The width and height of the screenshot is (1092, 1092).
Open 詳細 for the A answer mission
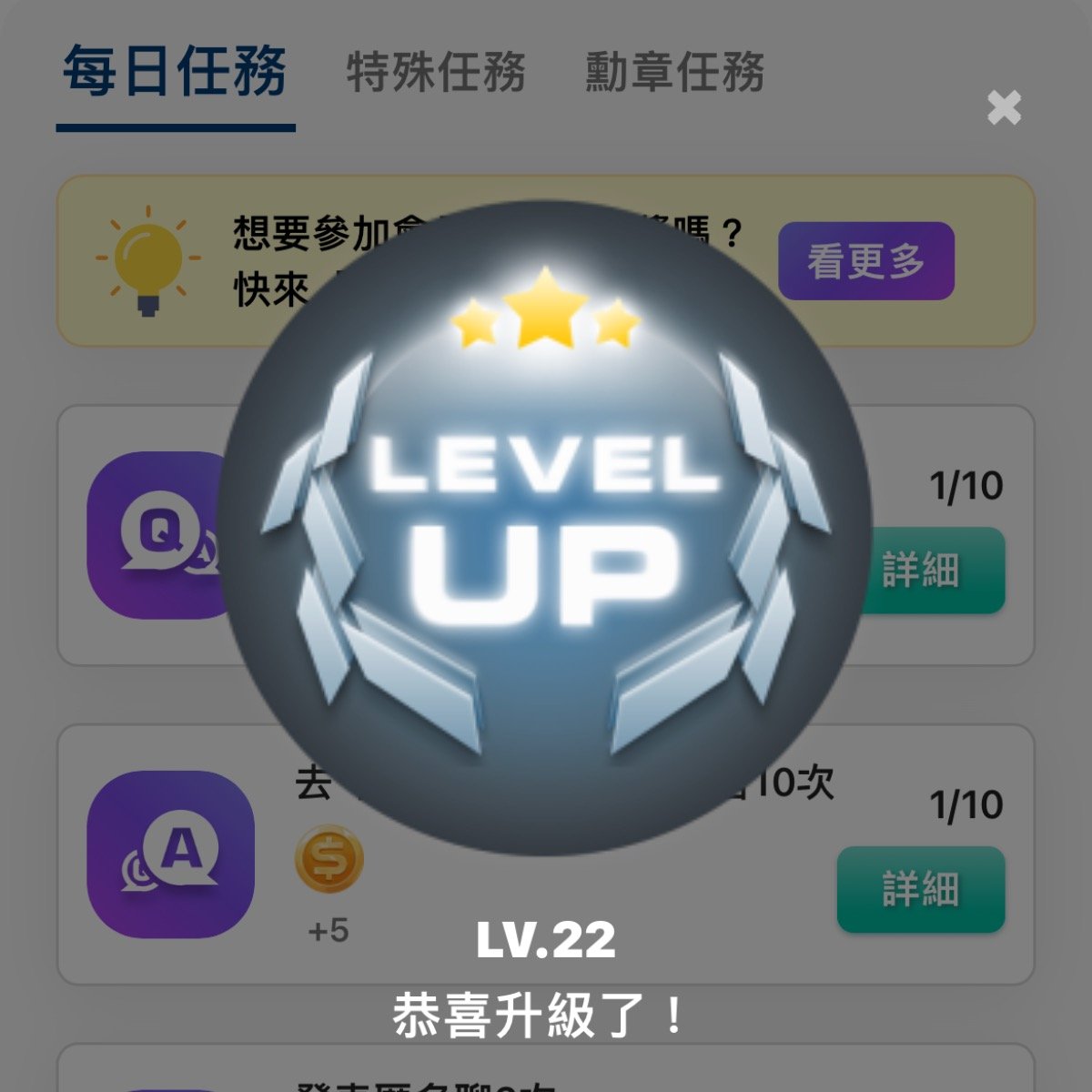[920, 889]
